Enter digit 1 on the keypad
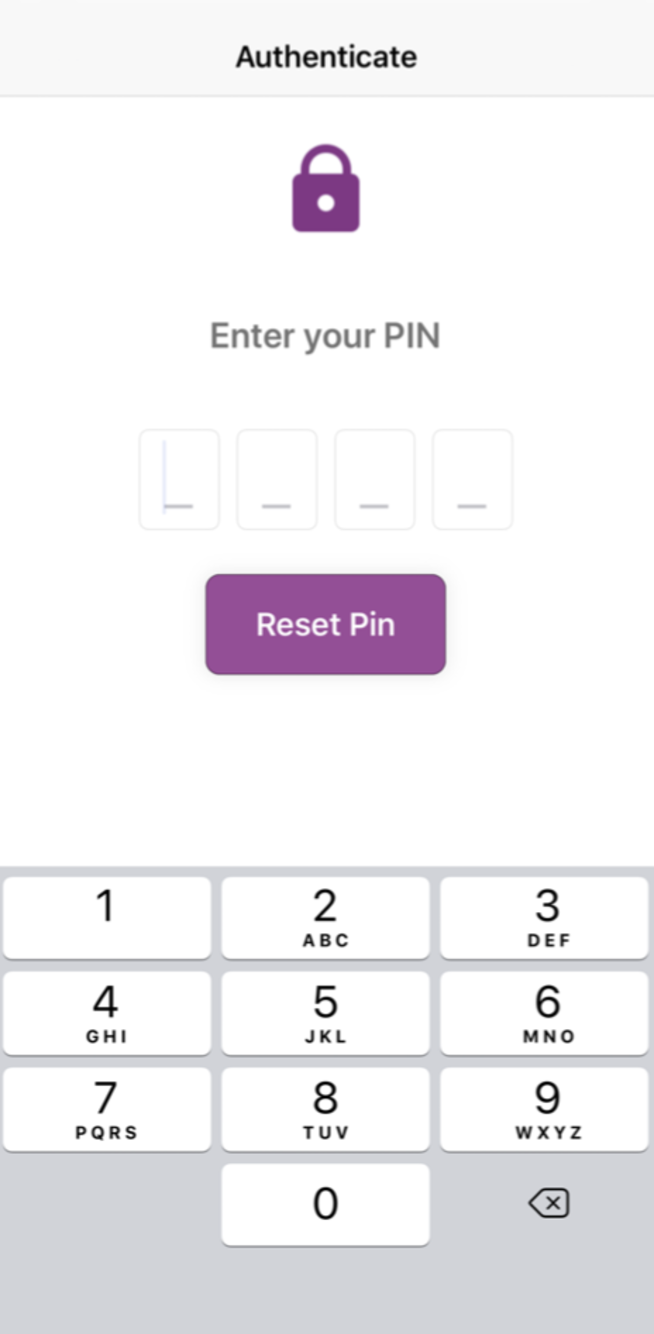Viewport: 654px width, 1334px height. point(106,917)
